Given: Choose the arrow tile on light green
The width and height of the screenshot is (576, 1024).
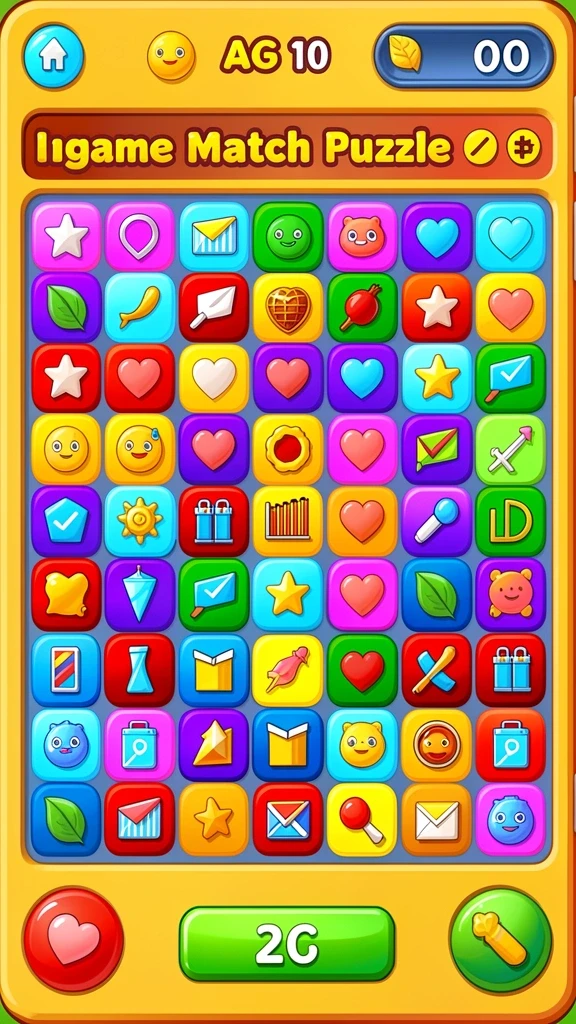Looking at the screenshot, I should click(510, 449).
